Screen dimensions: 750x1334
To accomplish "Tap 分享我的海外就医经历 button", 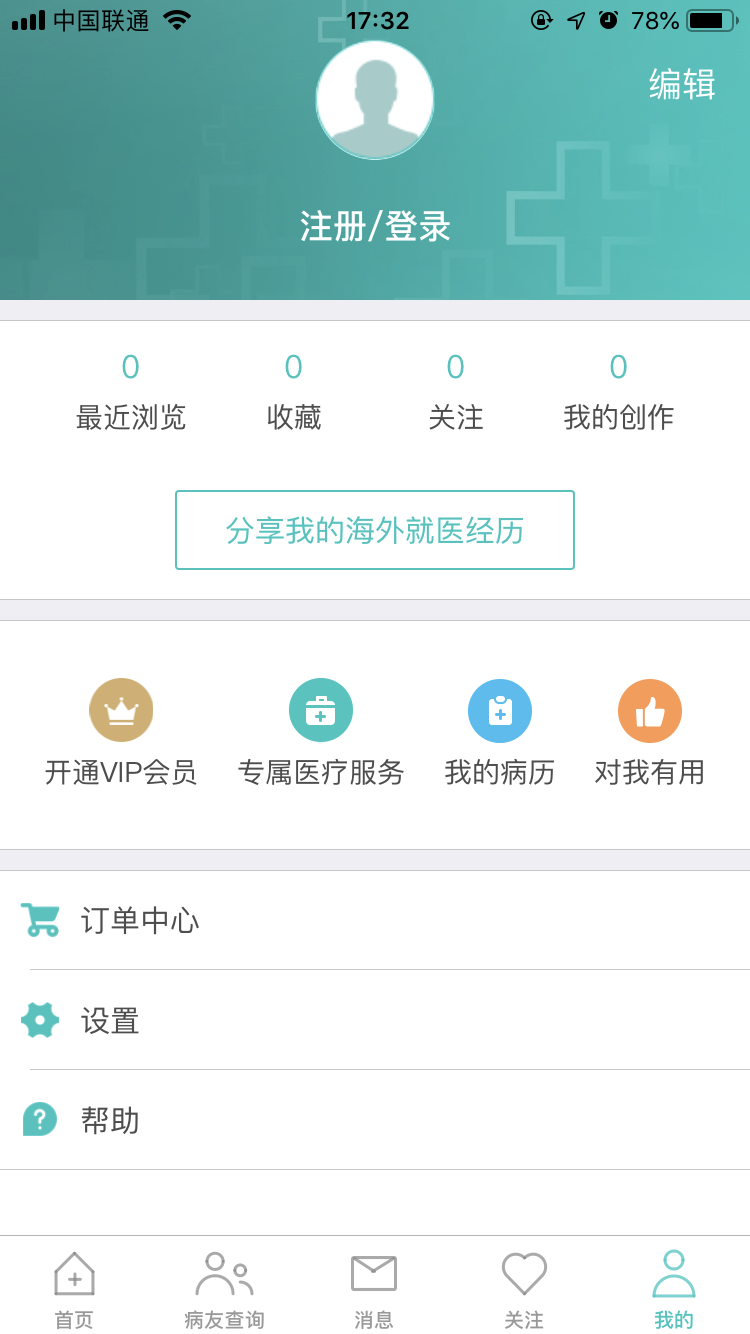I will click(375, 530).
